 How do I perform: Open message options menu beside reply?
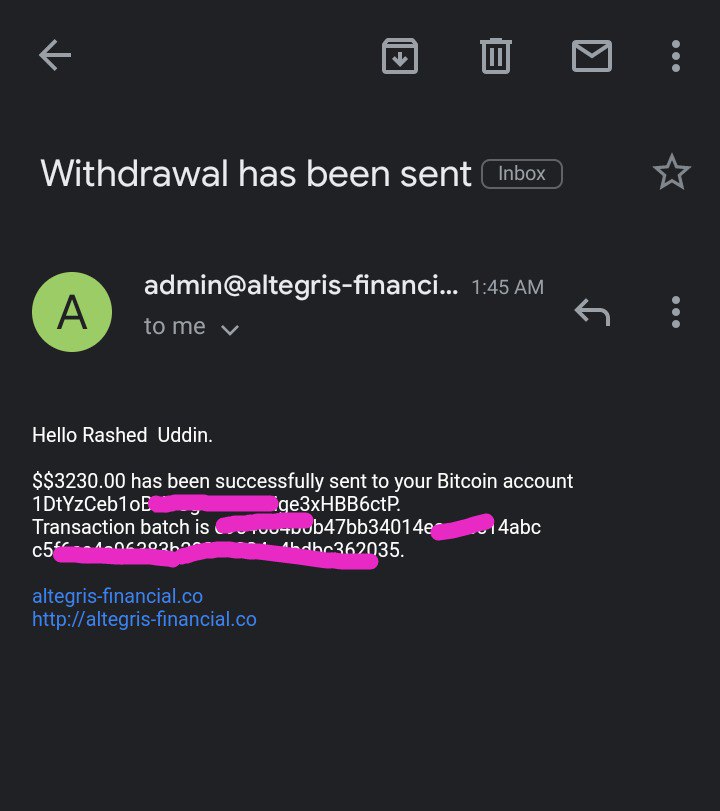pos(676,312)
